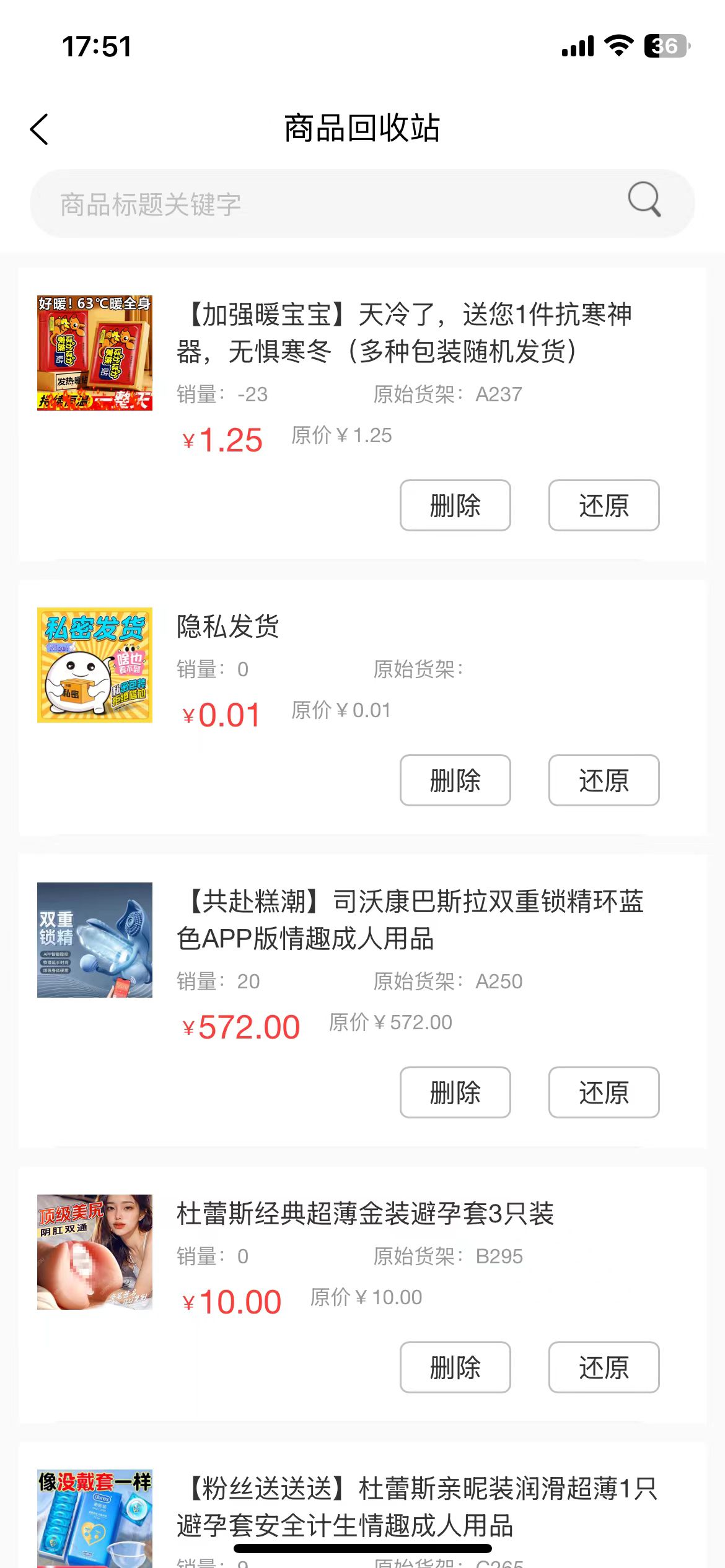Restore the 隐私发货 item
Screen dimensions: 725x1568
[x=604, y=780]
